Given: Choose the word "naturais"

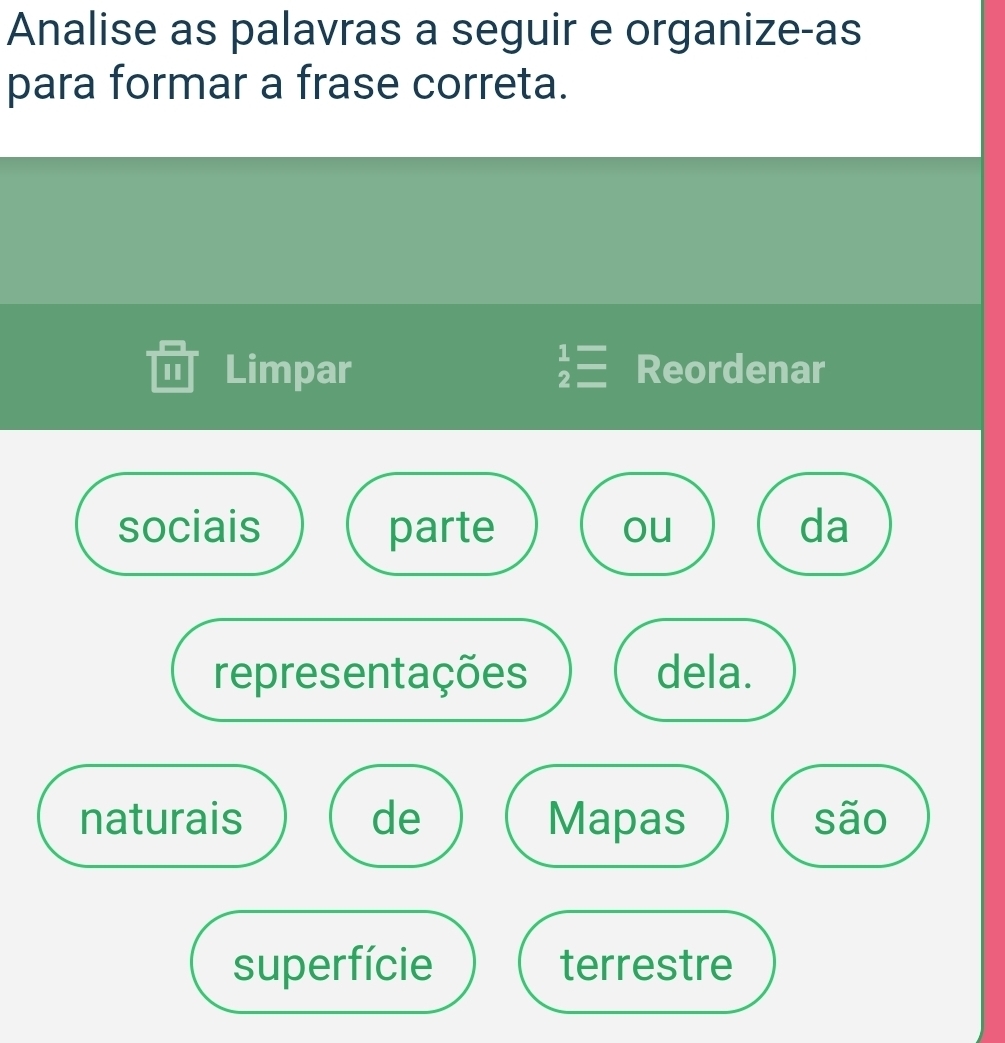Looking at the screenshot, I should point(161,818).
